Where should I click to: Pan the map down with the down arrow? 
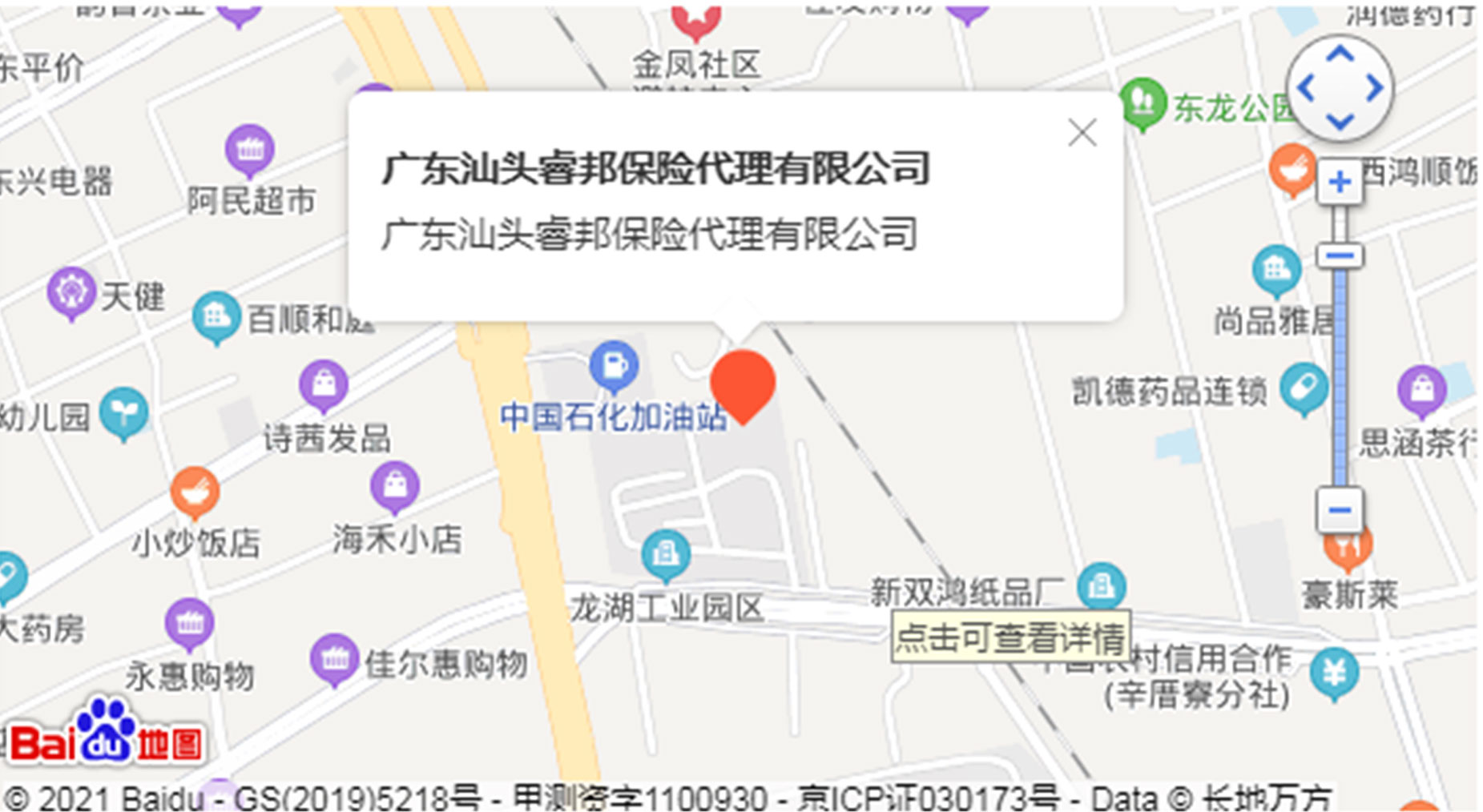pos(1340,122)
